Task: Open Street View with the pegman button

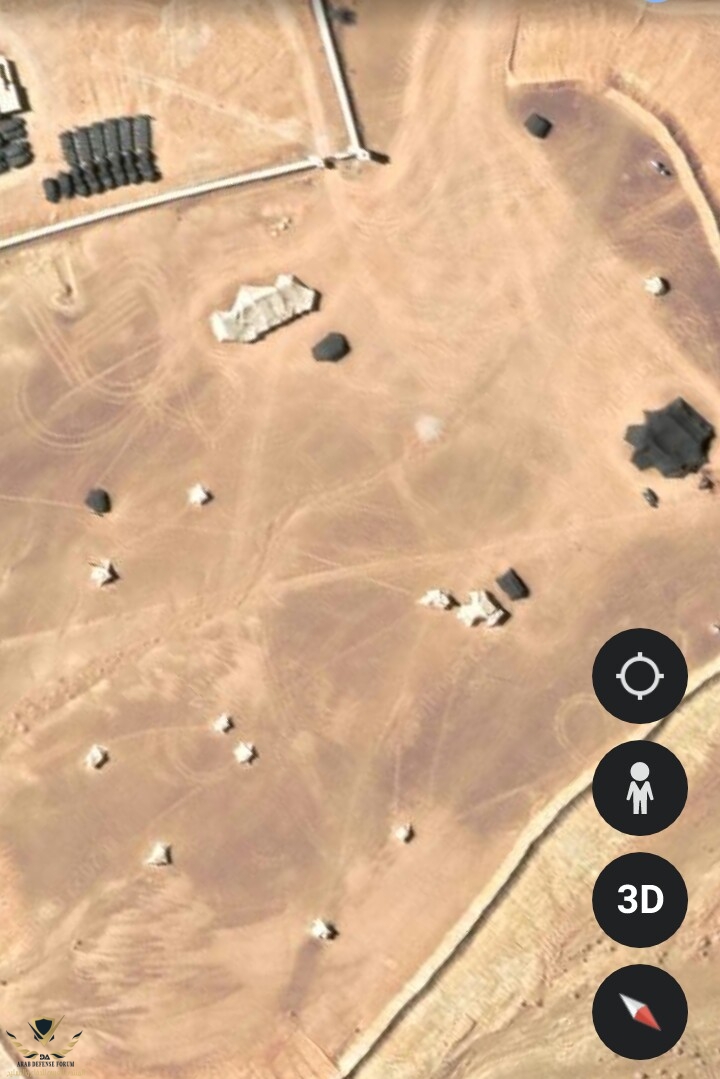Action: coord(640,788)
